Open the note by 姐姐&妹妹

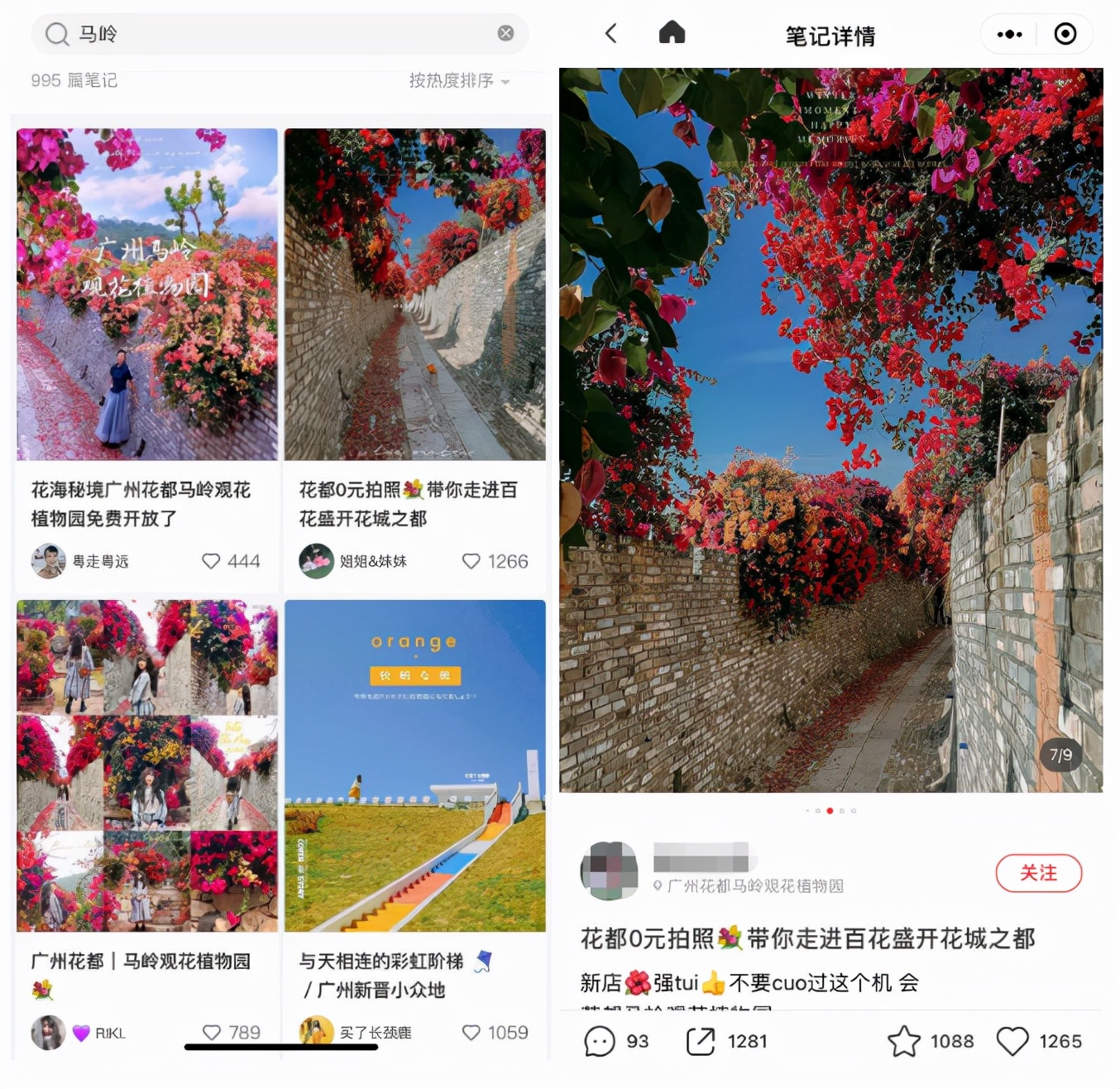[414, 295]
